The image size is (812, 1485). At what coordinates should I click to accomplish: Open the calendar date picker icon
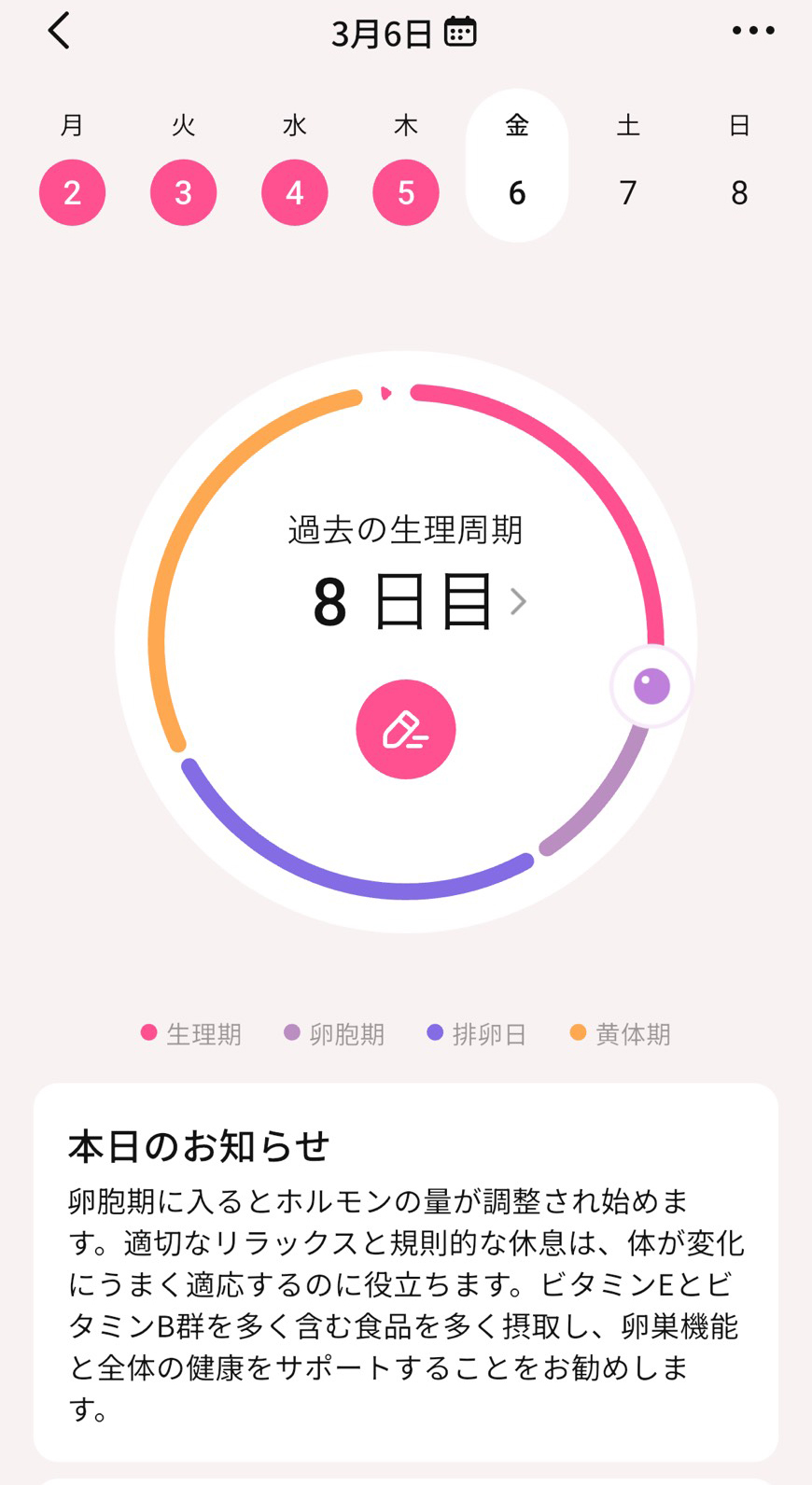(x=460, y=32)
